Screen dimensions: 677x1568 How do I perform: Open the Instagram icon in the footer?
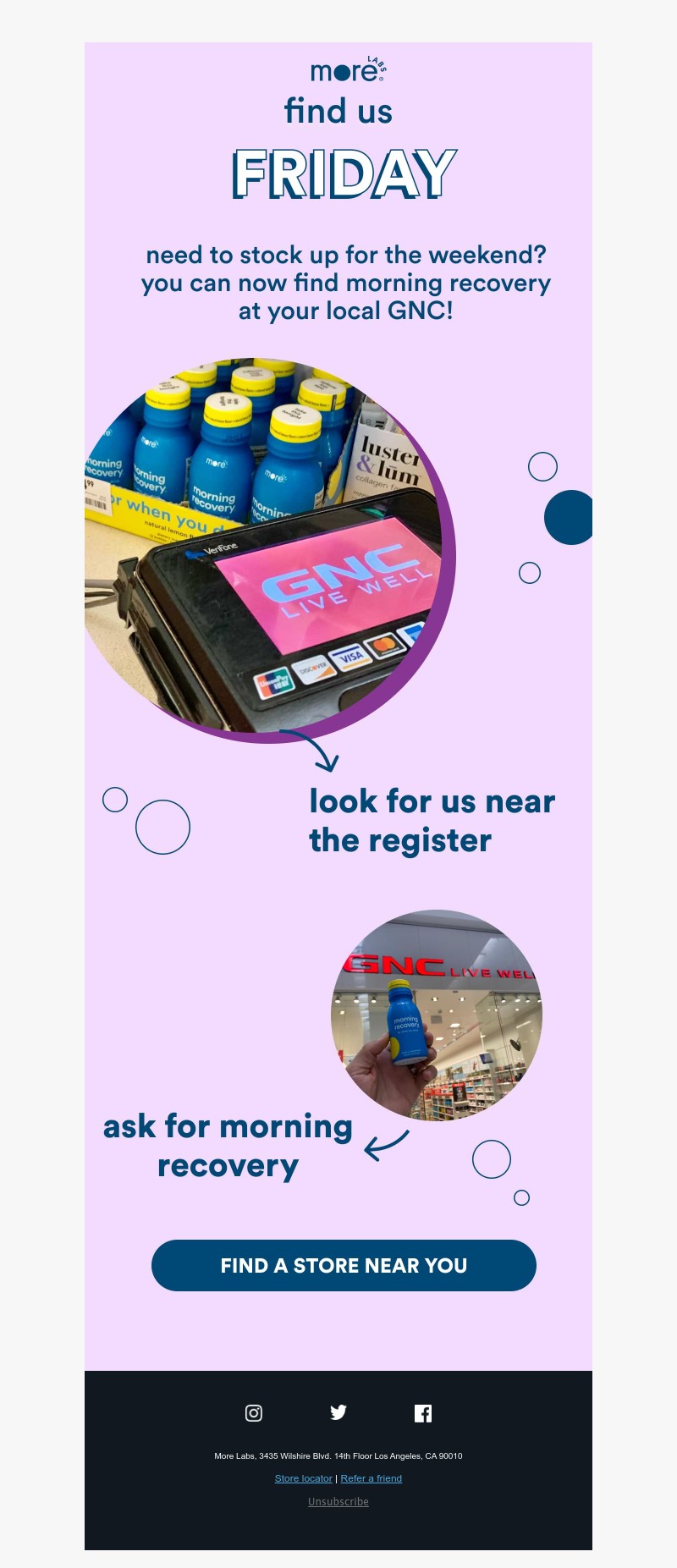coord(254,1412)
